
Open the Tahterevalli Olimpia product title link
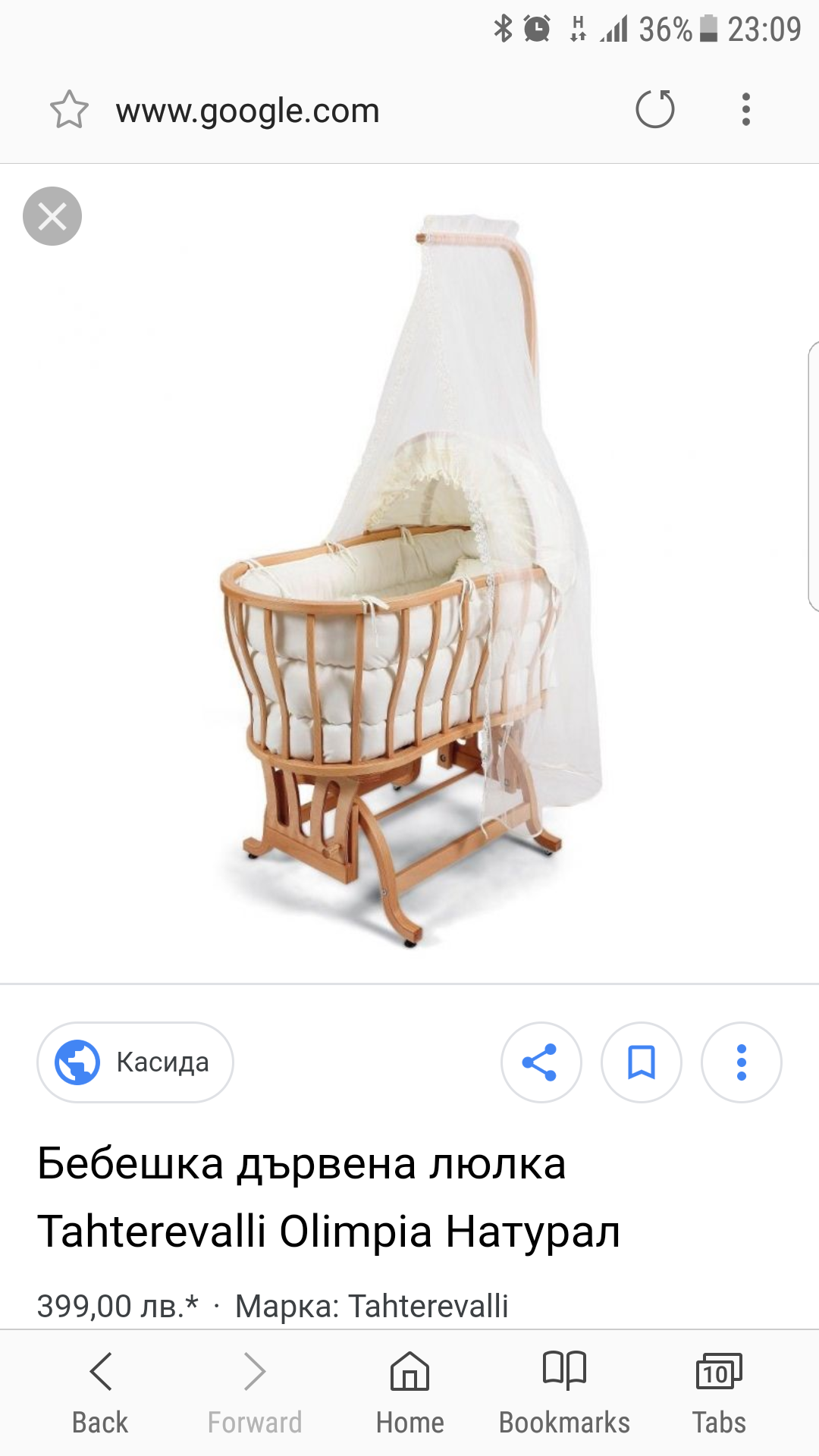[x=328, y=1197]
